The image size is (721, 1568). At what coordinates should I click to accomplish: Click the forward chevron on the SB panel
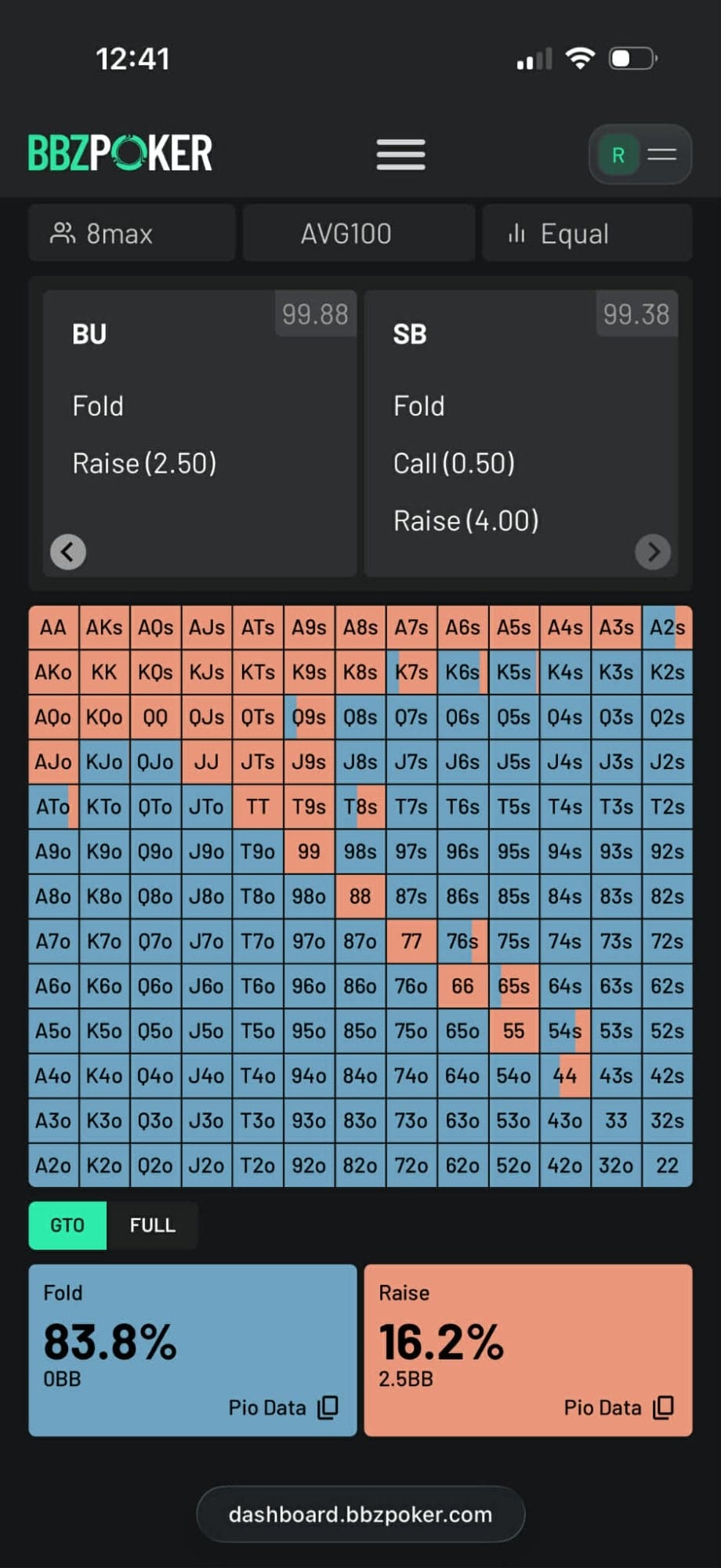[654, 552]
